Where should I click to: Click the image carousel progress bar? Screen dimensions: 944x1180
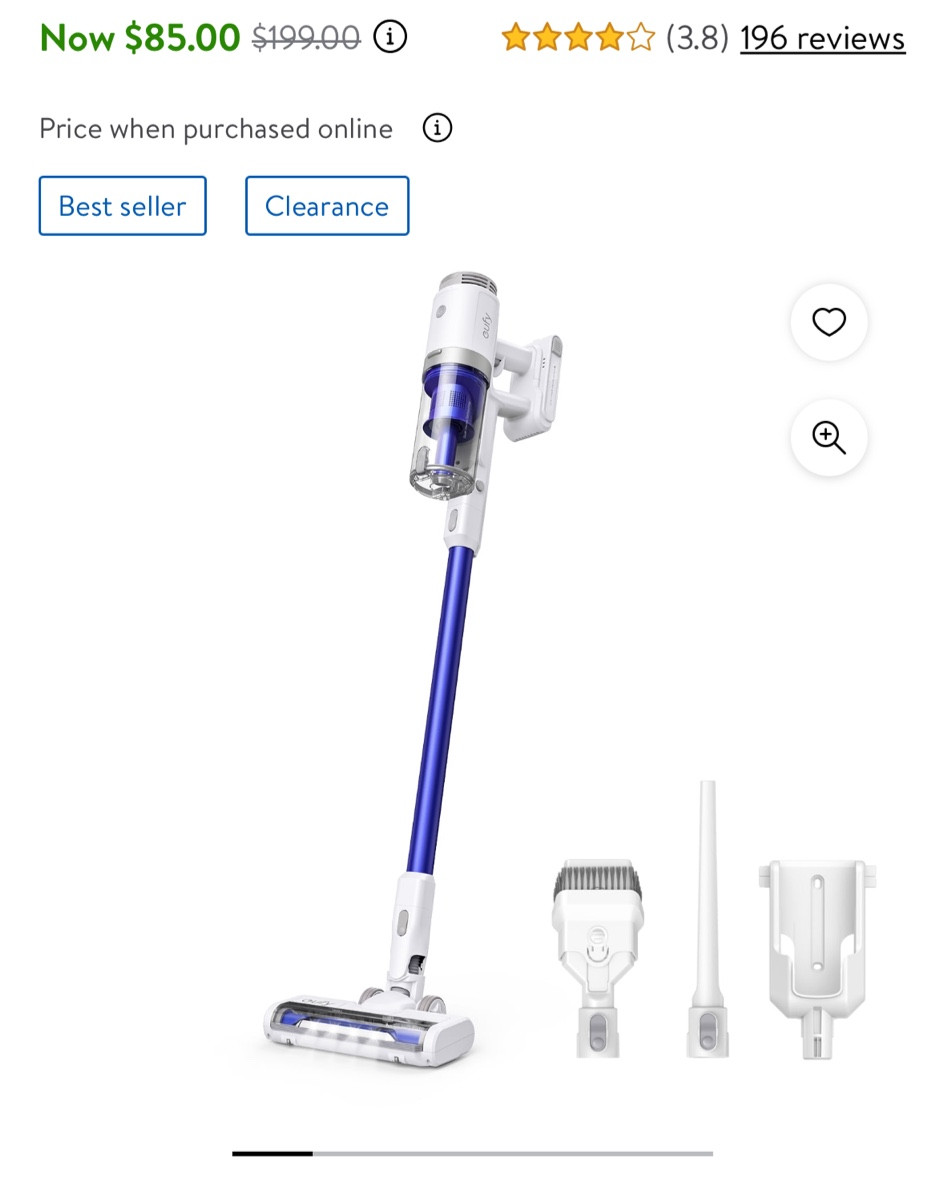point(470,1153)
